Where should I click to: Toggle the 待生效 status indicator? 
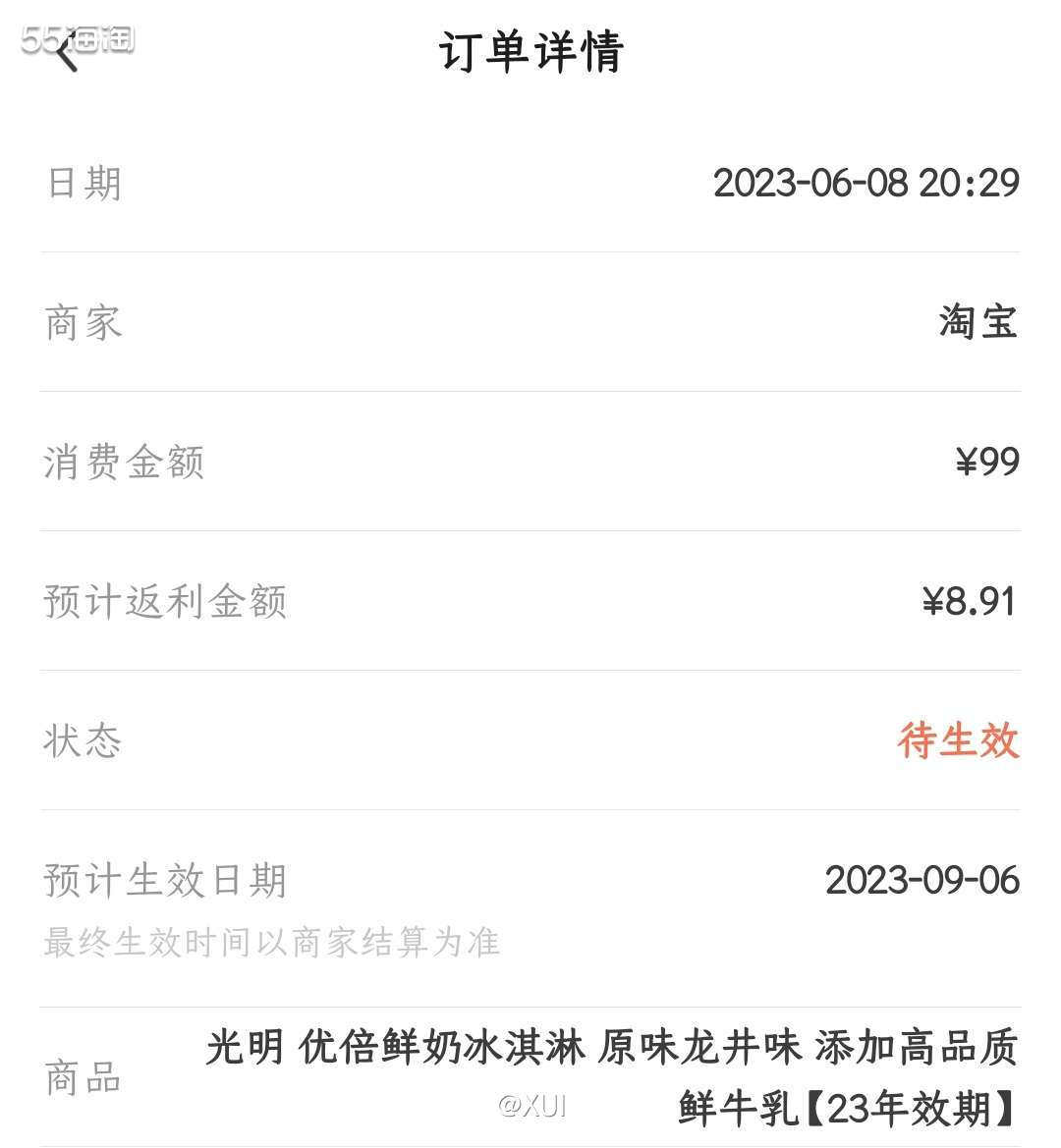coord(958,743)
